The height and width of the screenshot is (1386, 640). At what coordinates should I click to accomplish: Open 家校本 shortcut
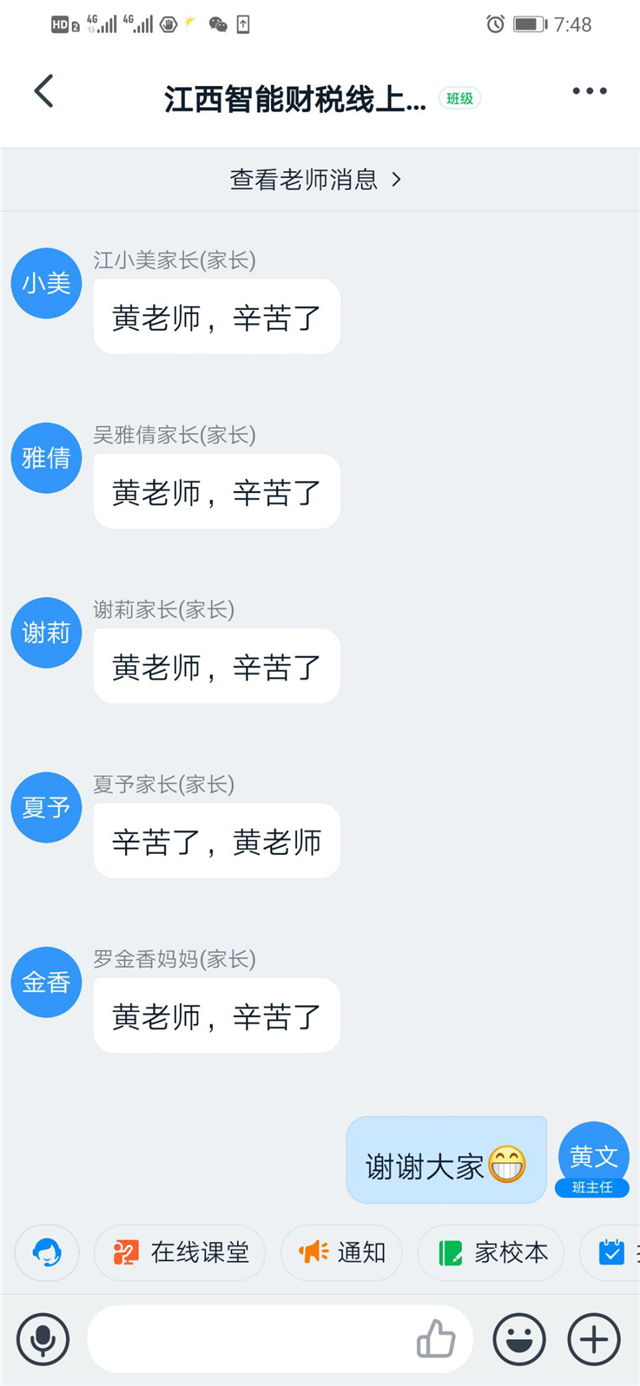click(x=491, y=1252)
